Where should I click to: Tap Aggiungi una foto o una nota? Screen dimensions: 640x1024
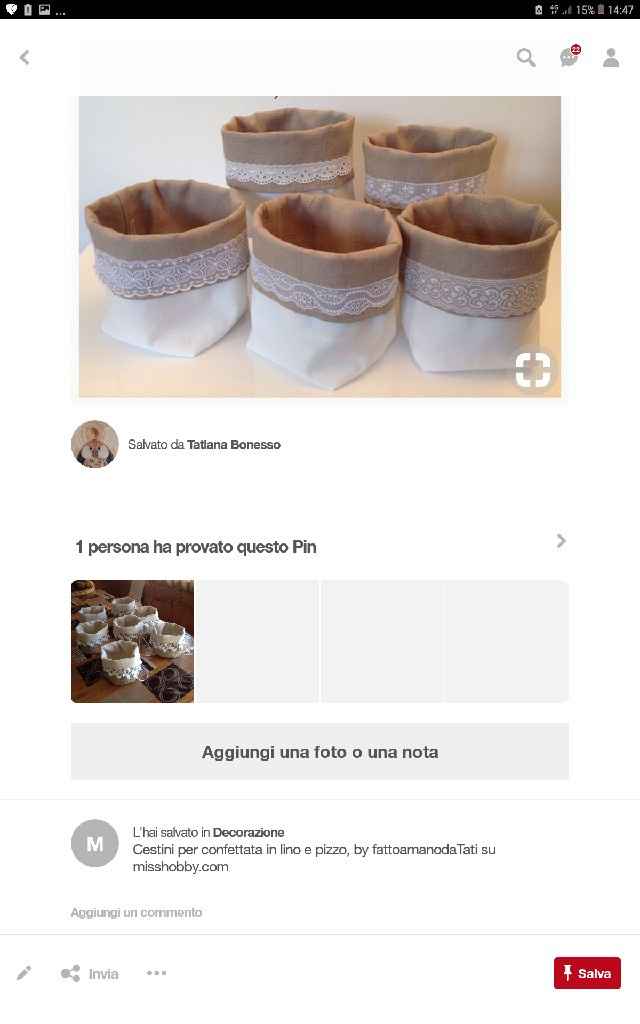coord(320,752)
